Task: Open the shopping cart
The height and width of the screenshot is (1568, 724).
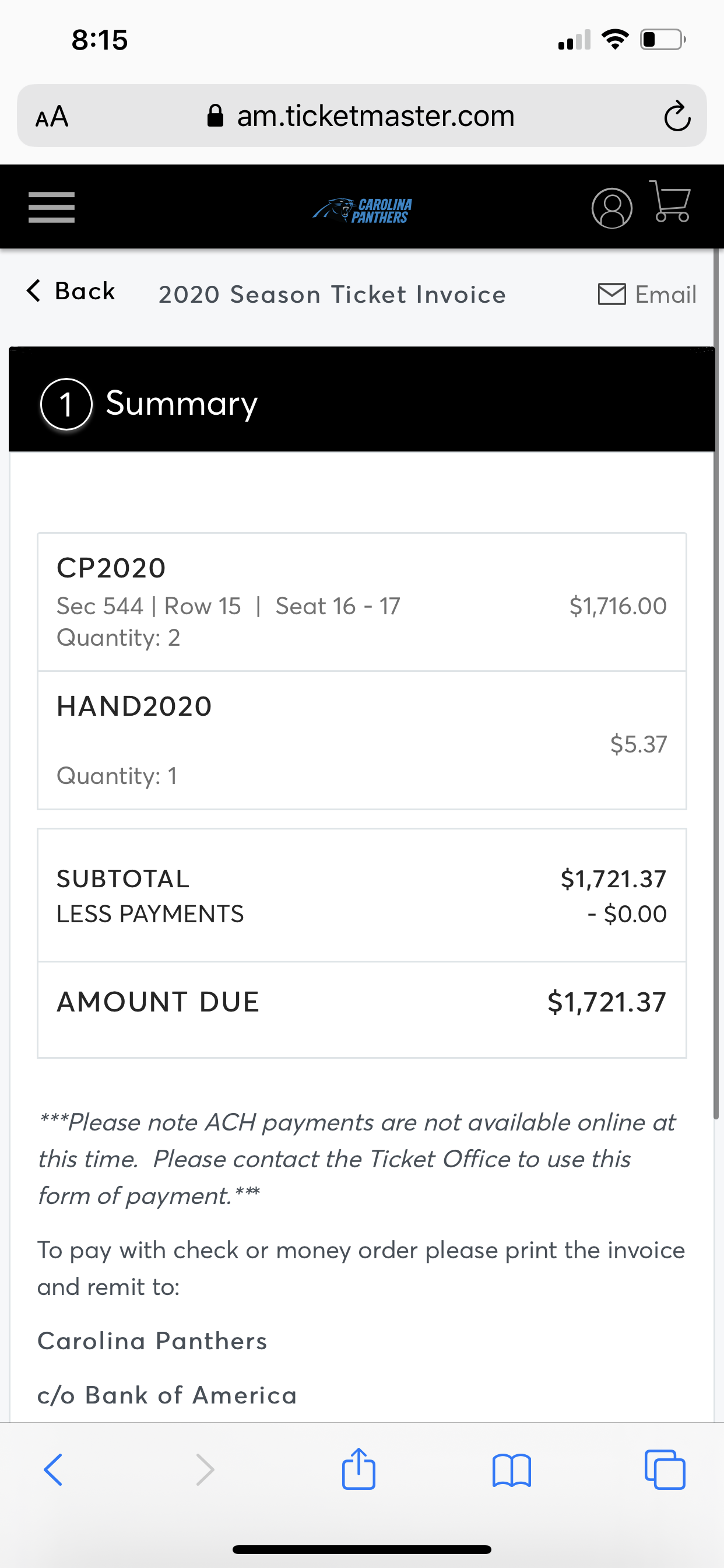Action: pyautogui.click(x=670, y=201)
